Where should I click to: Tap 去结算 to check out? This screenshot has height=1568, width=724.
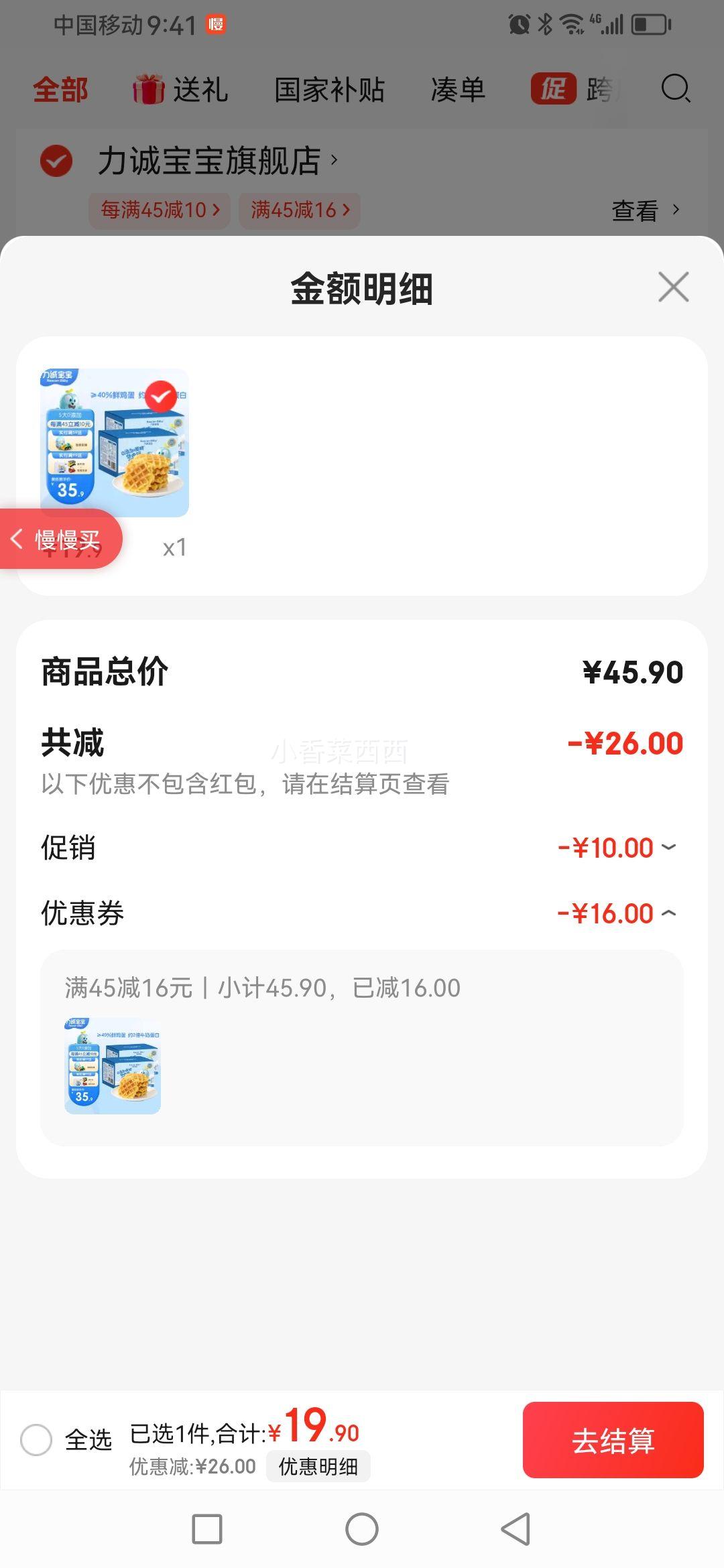click(x=613, y=1440)
